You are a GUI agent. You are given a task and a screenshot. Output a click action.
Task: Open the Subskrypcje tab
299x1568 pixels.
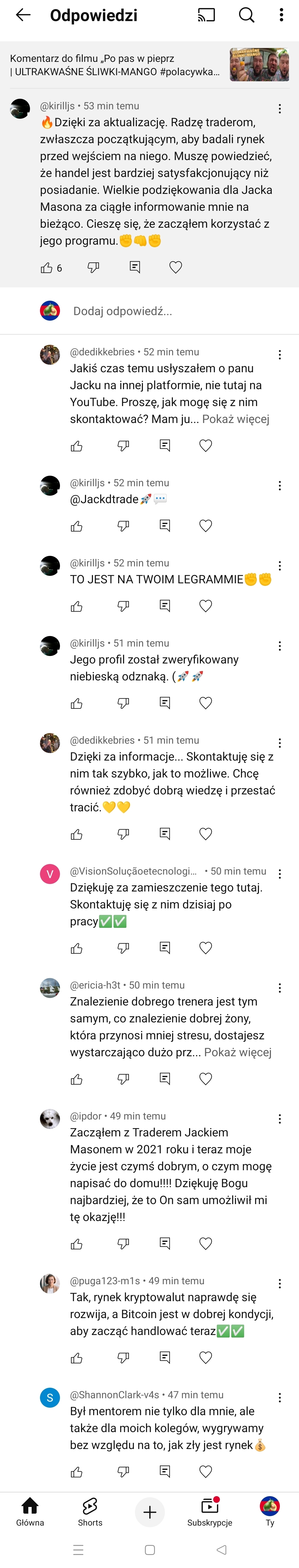(x=210, y=1511)
